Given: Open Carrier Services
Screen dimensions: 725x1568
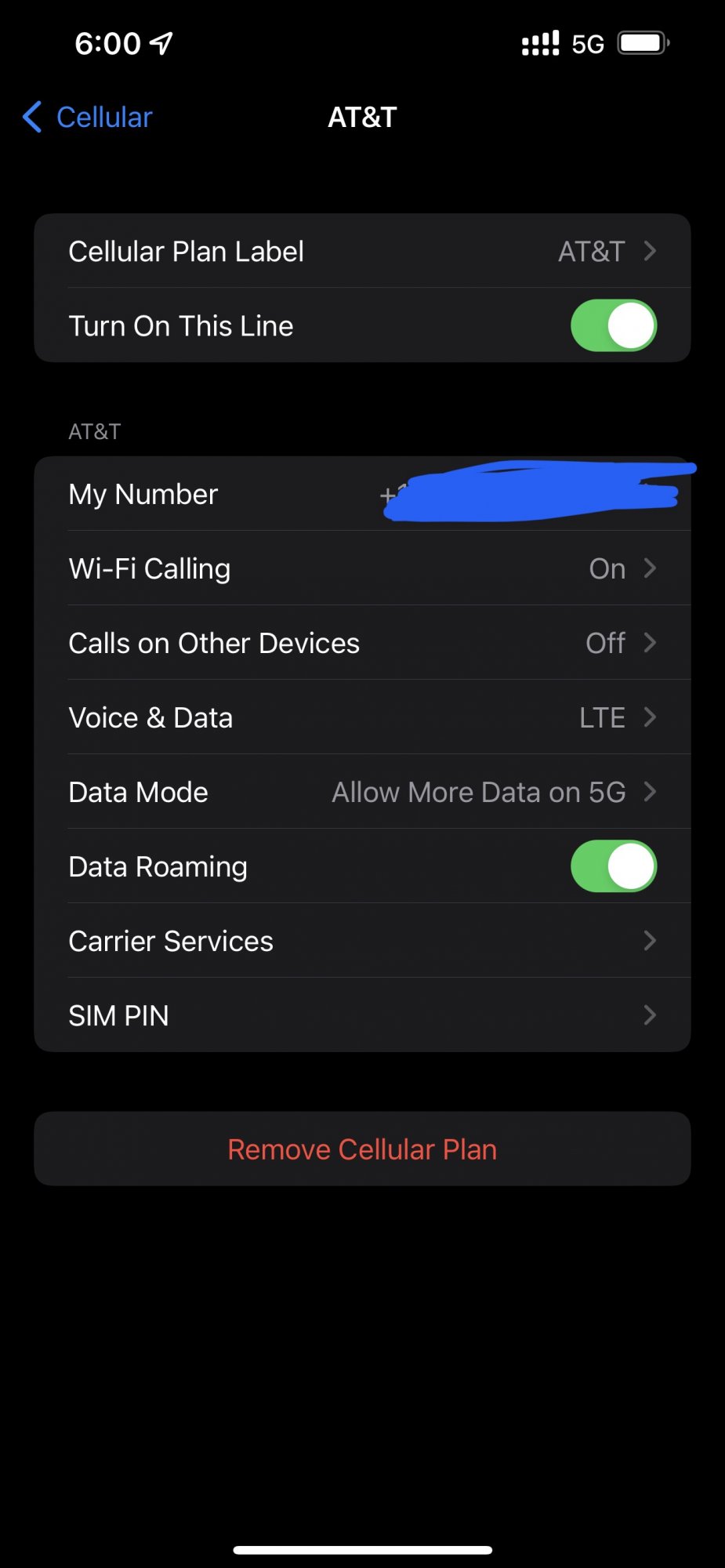Looking at the screenshot, I should (362, 941).
